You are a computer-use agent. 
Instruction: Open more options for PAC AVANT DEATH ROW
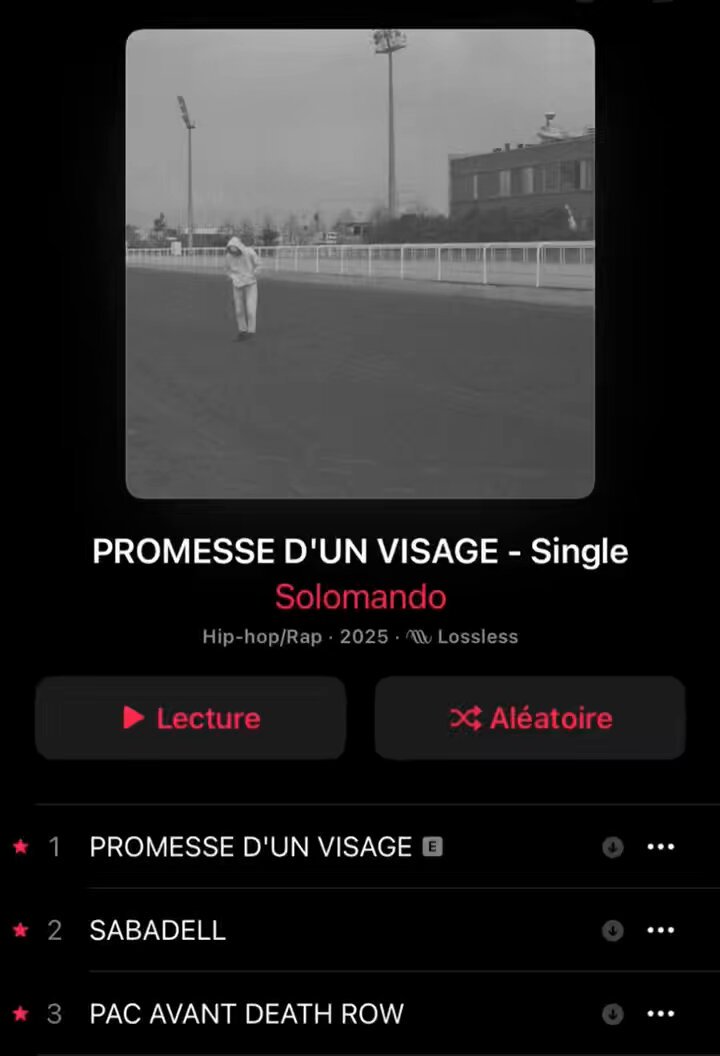[x=661, y=1014]
